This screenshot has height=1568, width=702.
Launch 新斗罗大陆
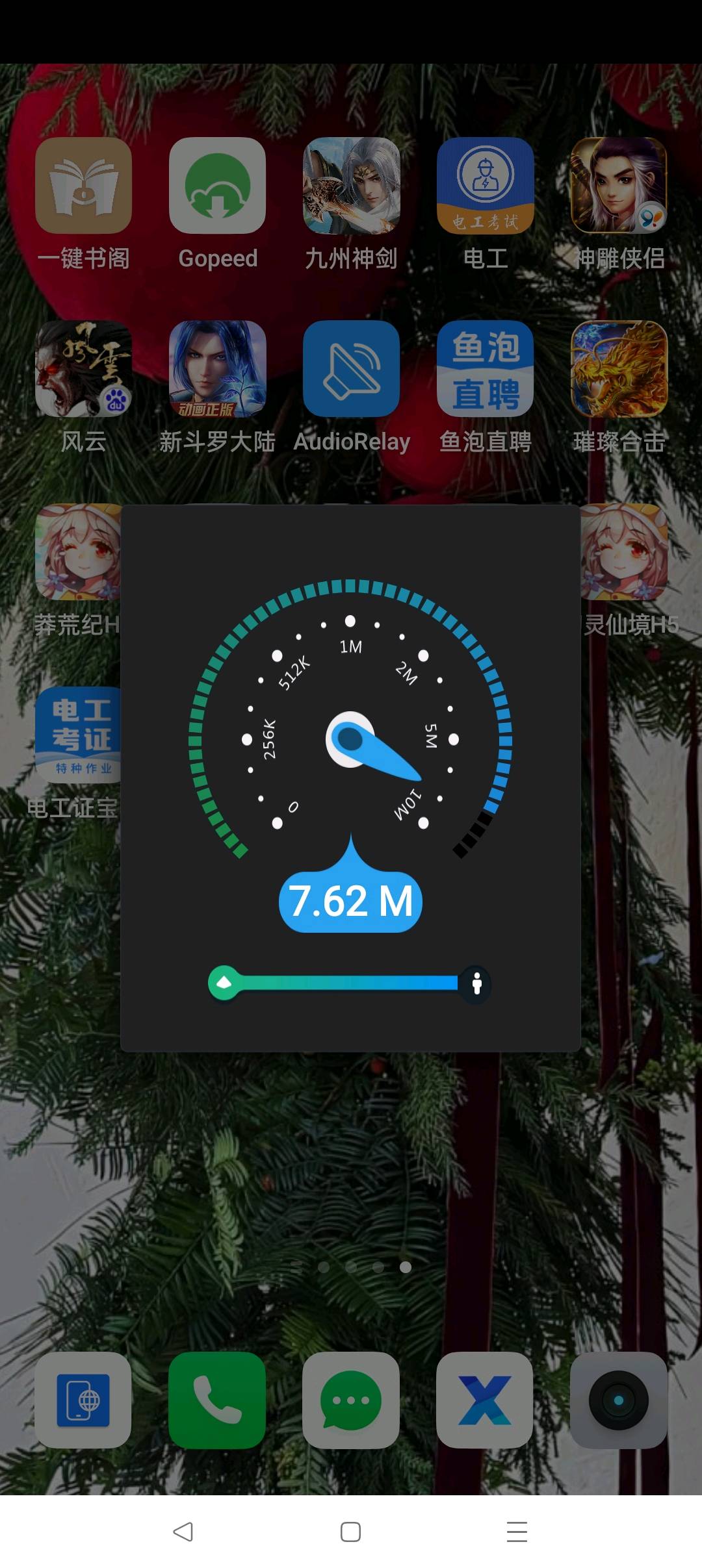(x=217, y=369)
